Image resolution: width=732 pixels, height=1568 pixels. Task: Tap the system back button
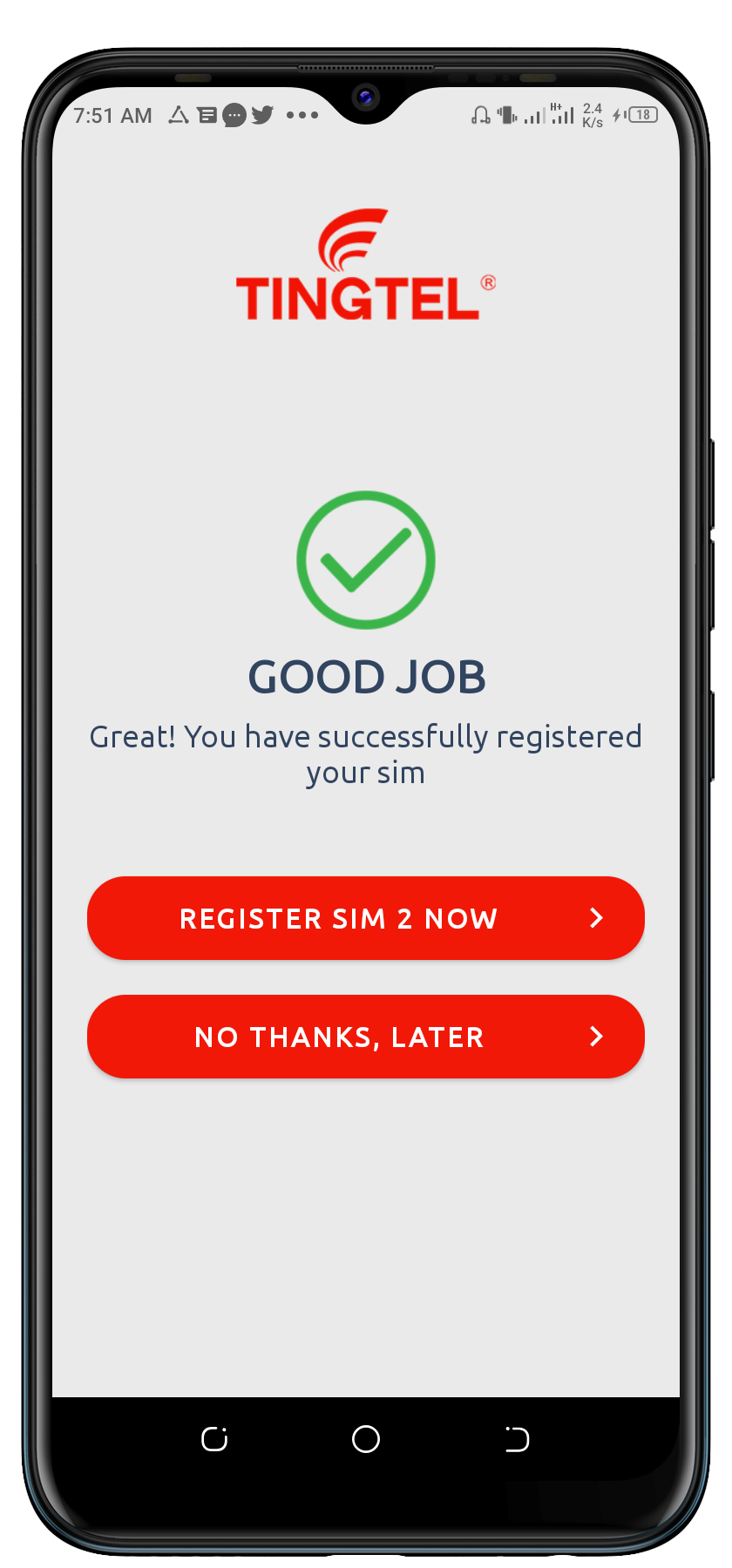(x=517, y=1439)
